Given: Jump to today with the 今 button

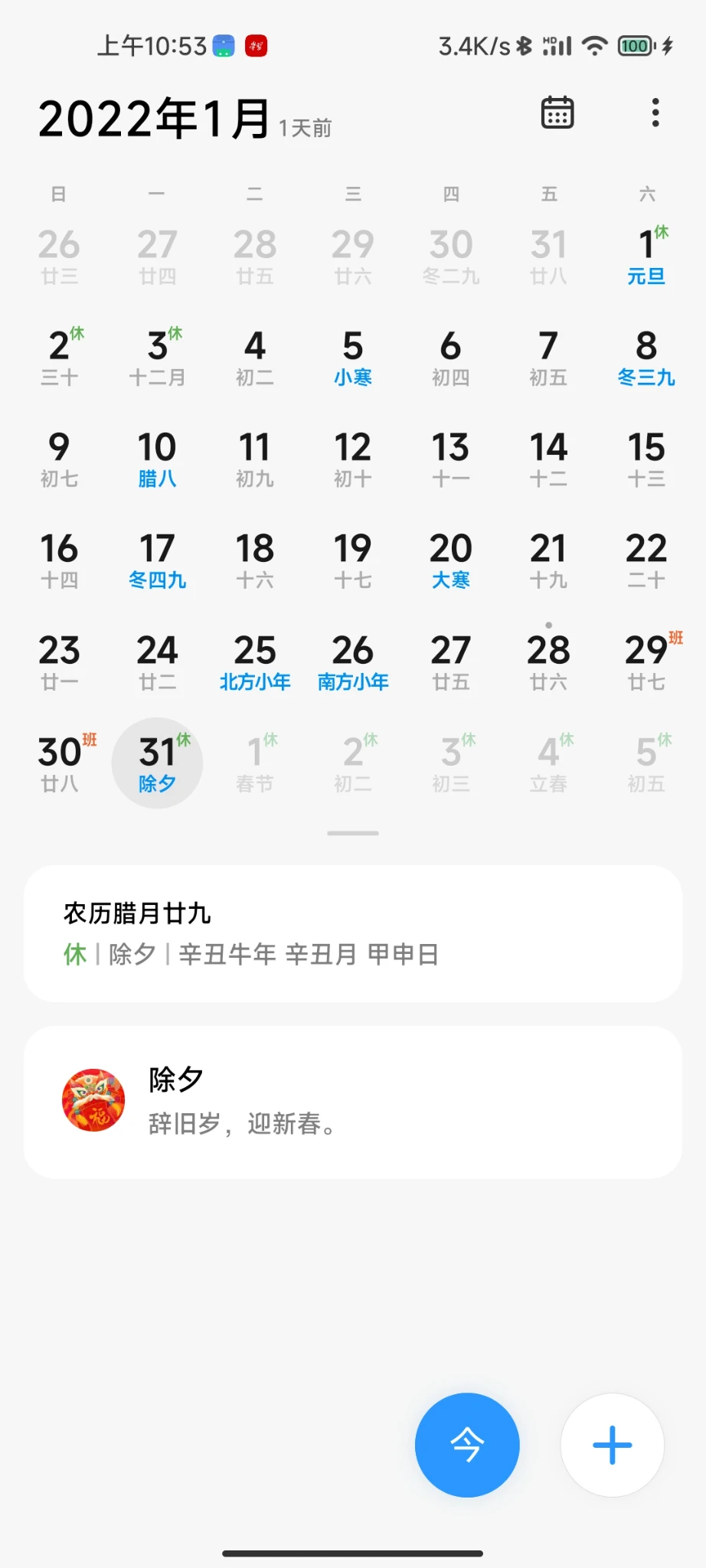Looking at the screenshot, I should (x=467, y=1445).
